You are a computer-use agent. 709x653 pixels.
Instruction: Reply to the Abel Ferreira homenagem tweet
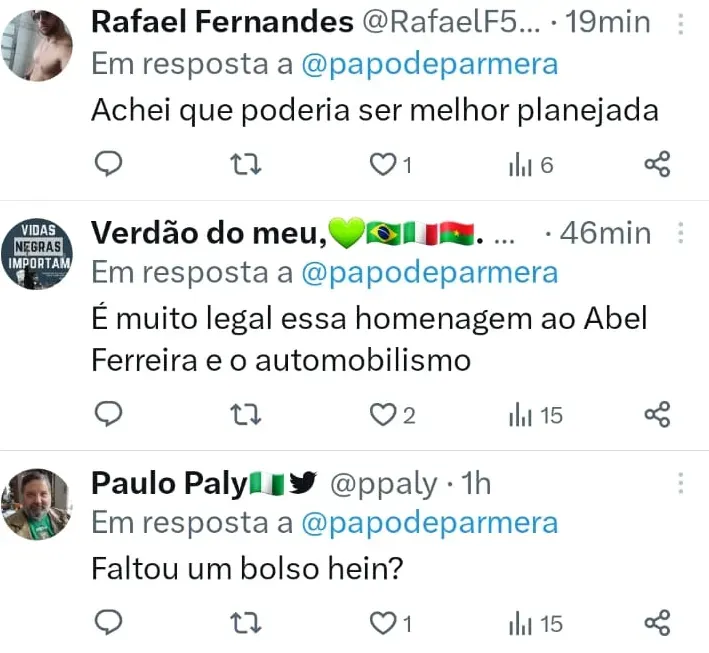click(x=108, y=414)
